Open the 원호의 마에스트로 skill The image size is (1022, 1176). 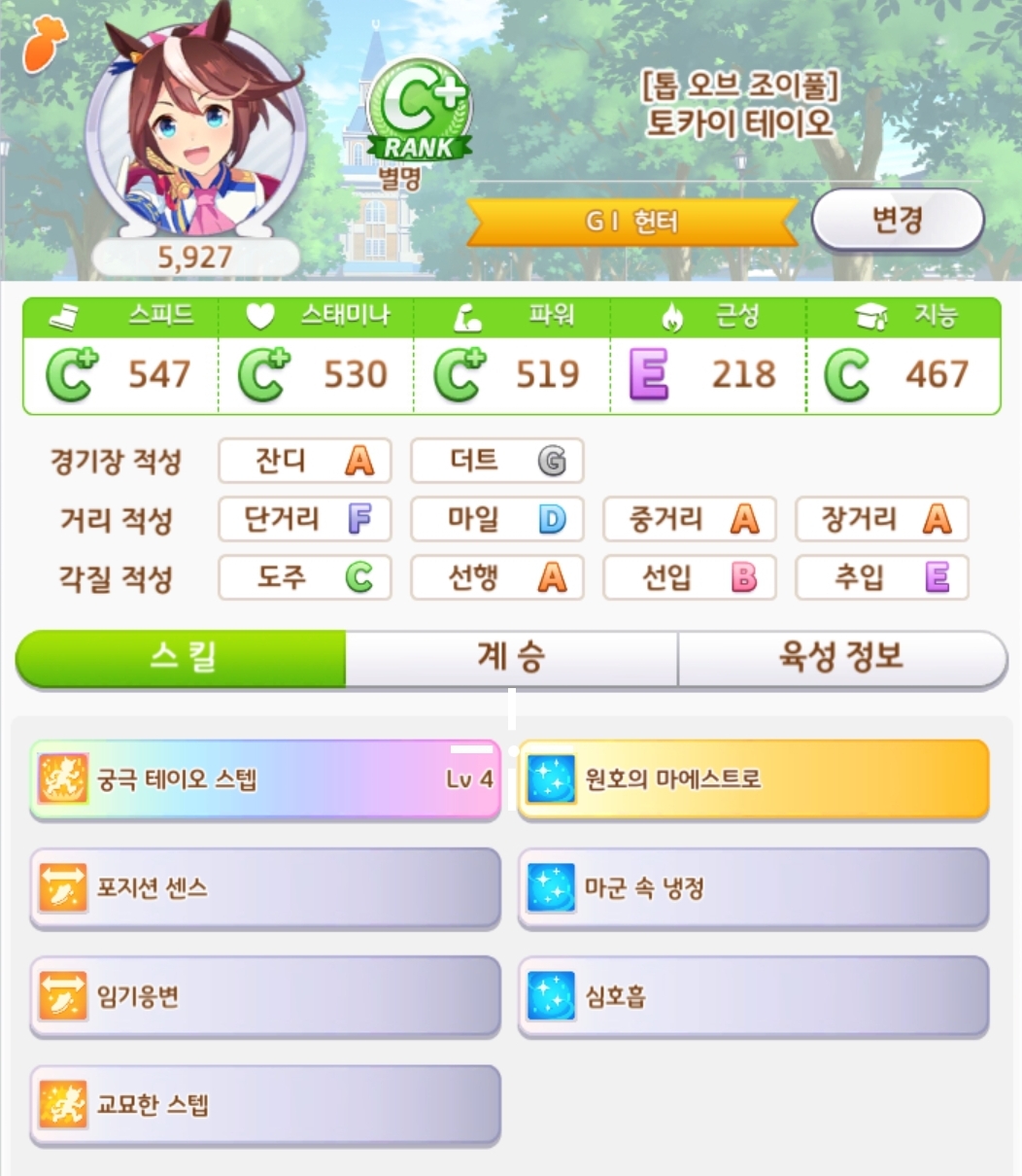tap(753, 779)
